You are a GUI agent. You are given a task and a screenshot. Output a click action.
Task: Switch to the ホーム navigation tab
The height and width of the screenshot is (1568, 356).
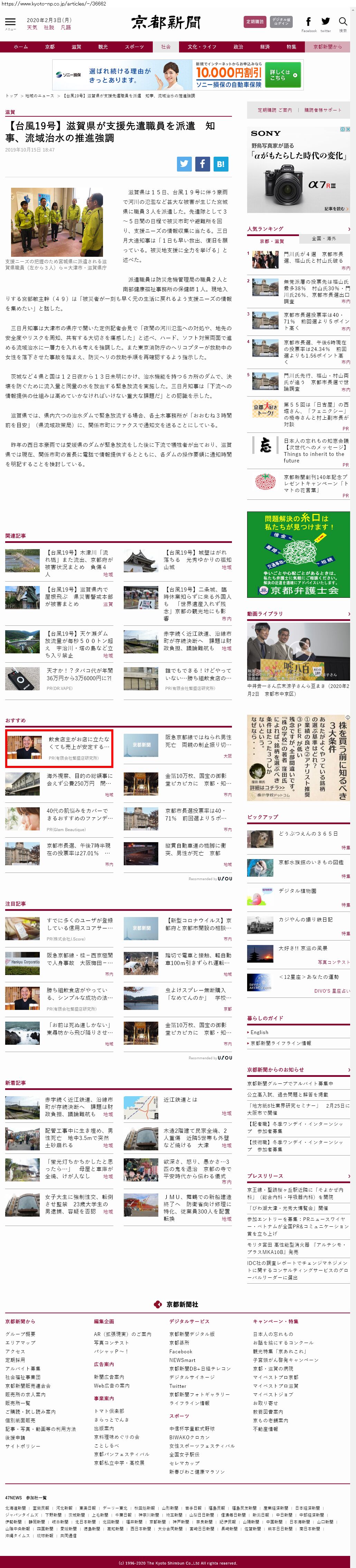21,47
